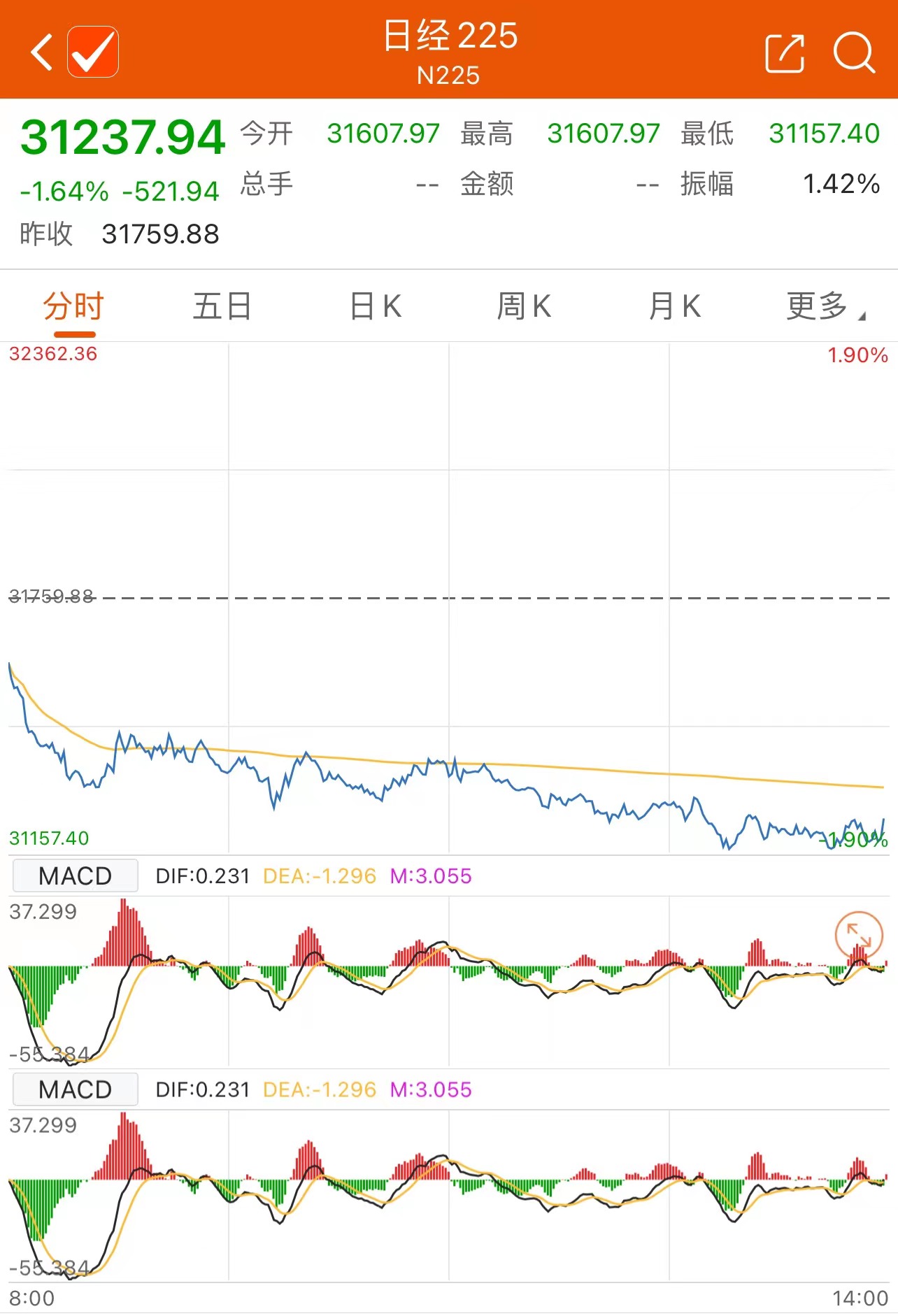
Task: Share this Nikkei 225 quote
Action: (x=785, y=52)
